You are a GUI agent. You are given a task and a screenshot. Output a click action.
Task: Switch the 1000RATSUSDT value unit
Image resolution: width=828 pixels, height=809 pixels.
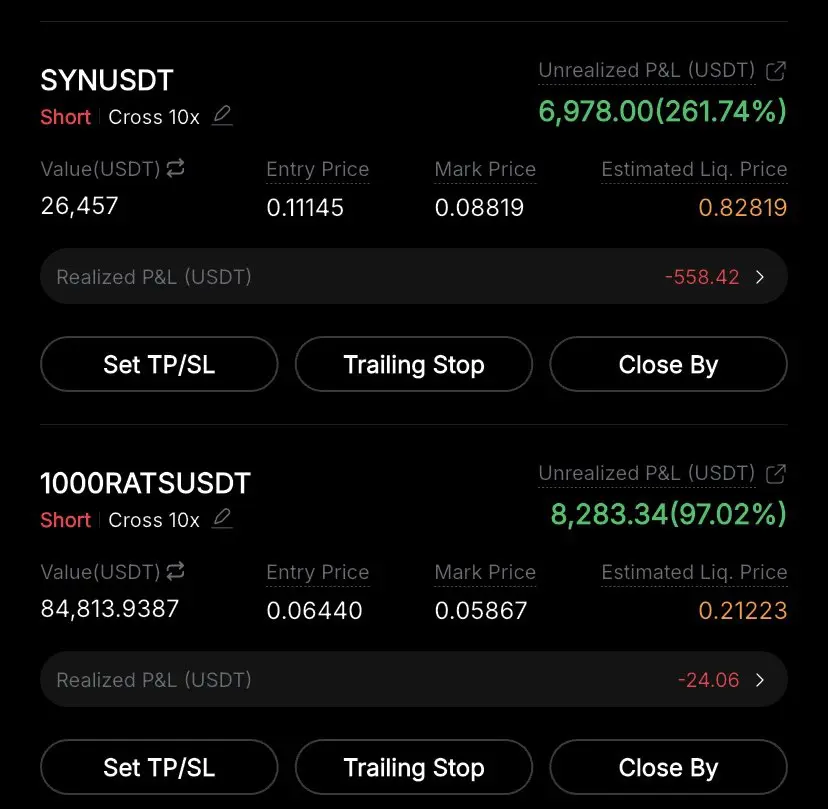[176, 572]
